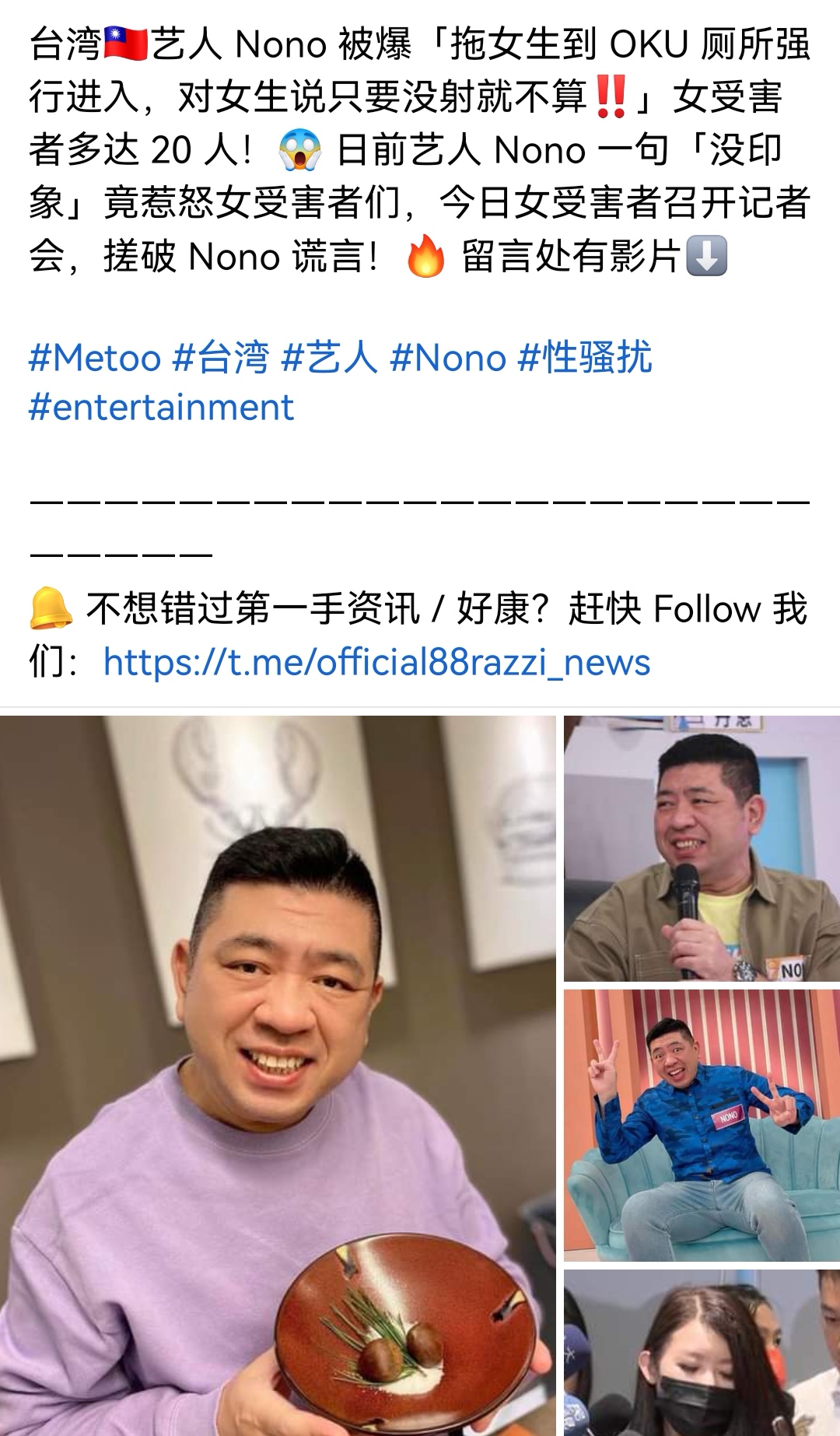840x1436 pixels.
Task: Open the photo with blue shirt peace signs
Action: coord(702,1125)
